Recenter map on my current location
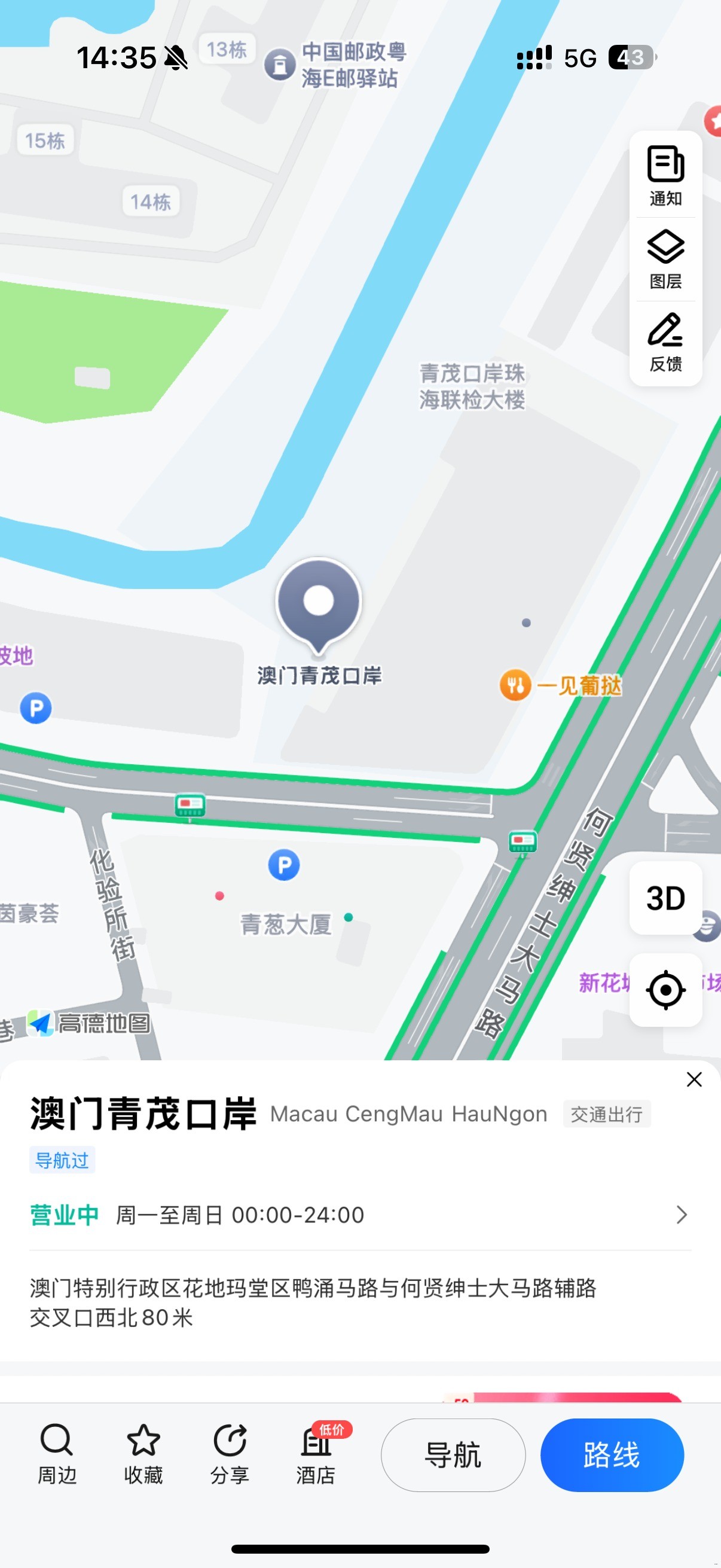The image size is (721, 1568). click(665, 990)
